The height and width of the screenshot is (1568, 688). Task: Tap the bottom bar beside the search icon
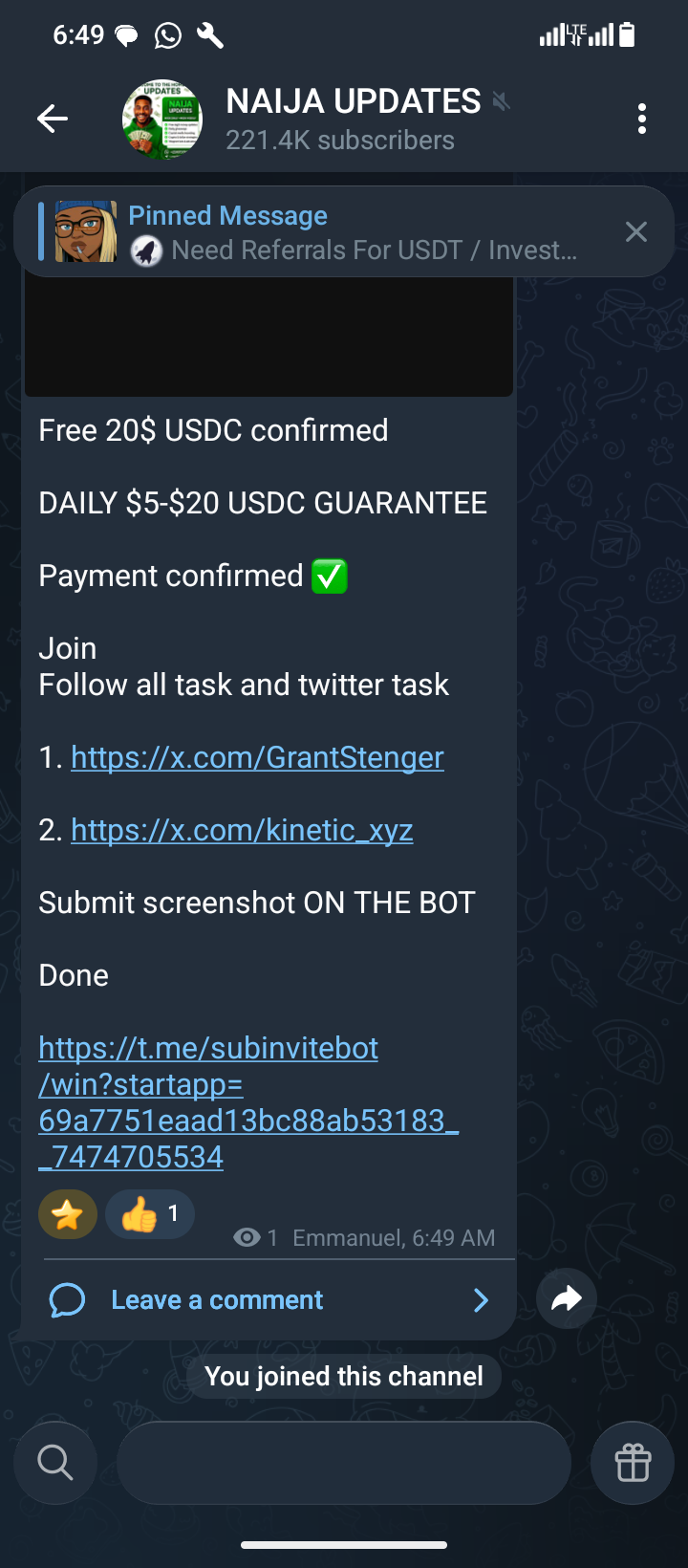point(344,1463)
